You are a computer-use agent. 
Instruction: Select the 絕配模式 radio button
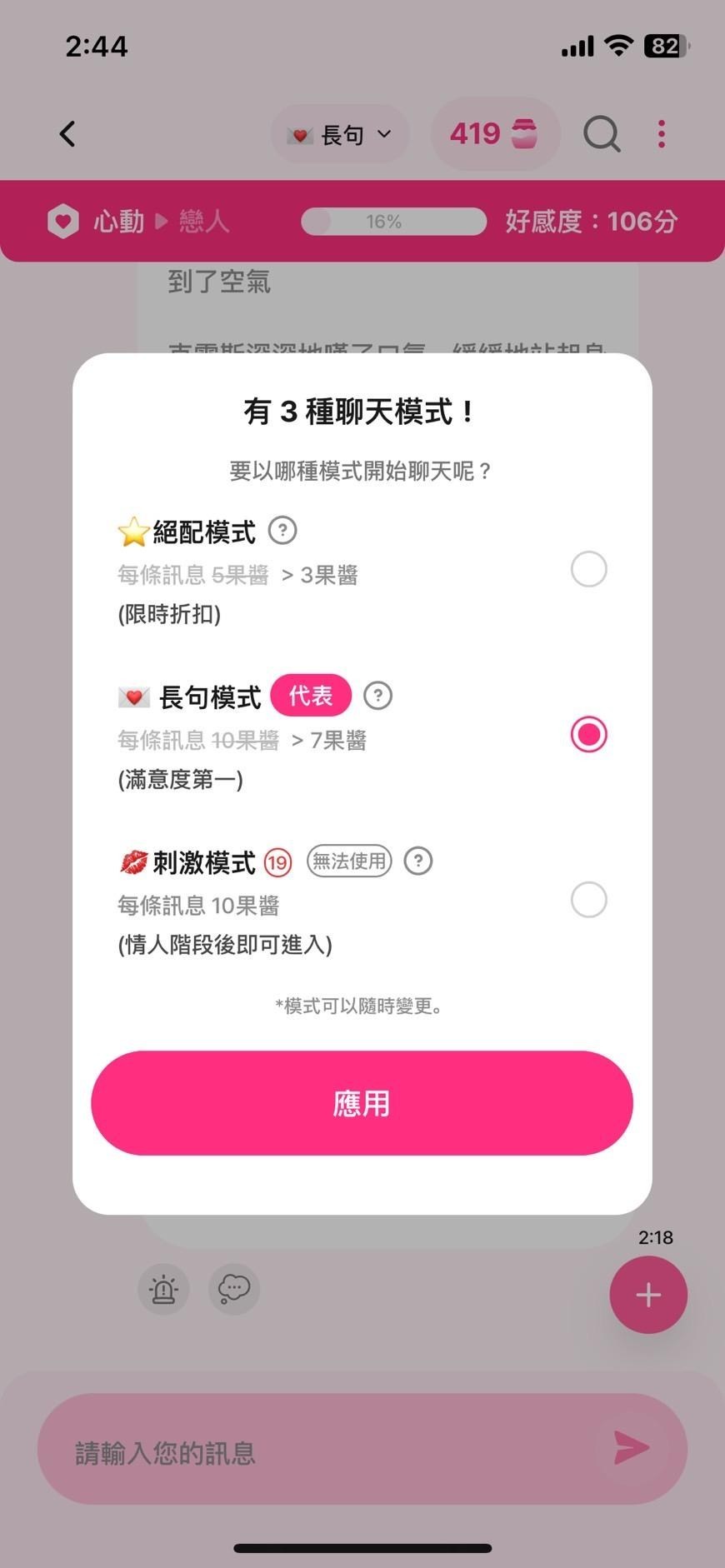588,569
